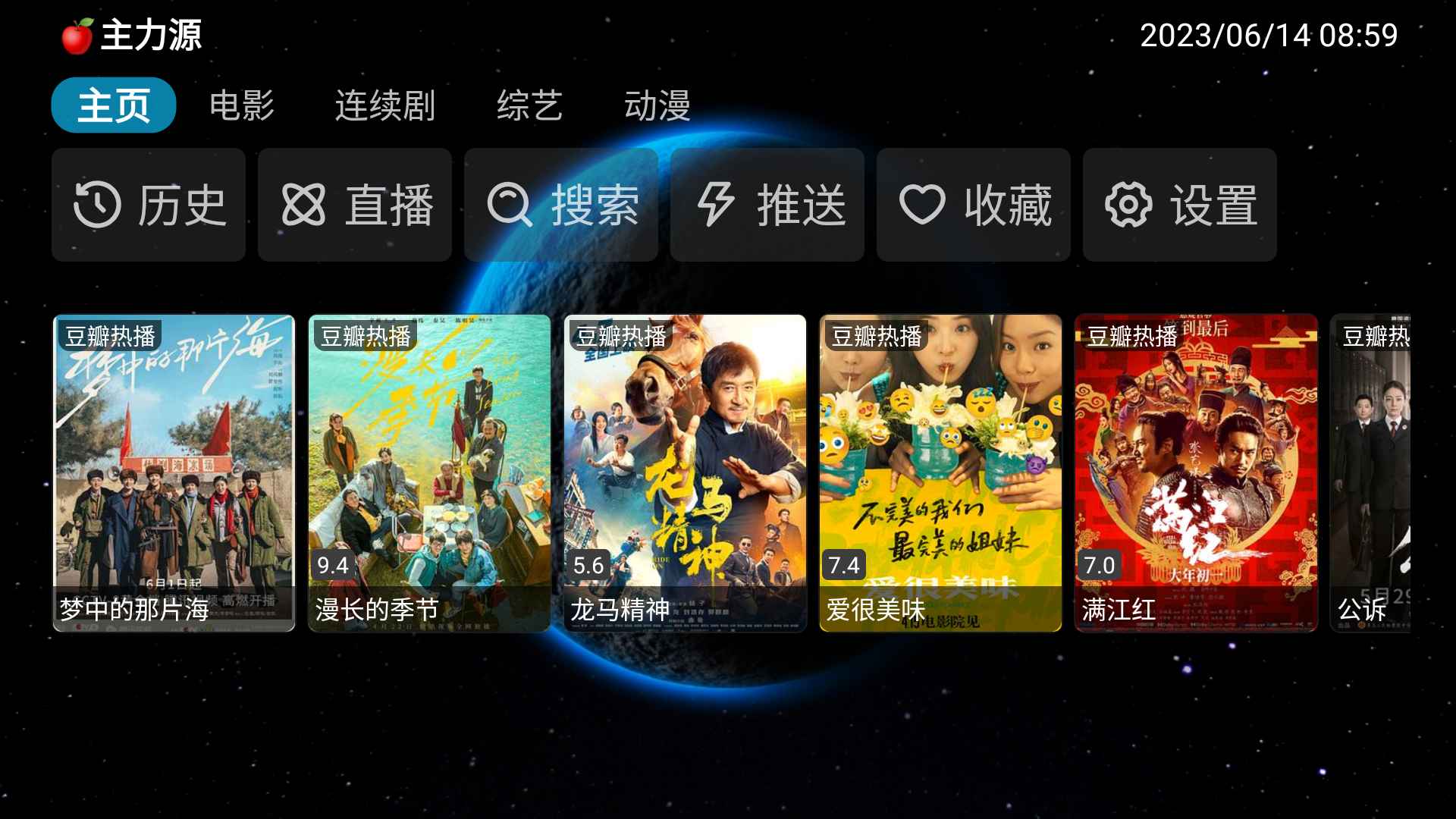This screenshot has height=819, width=1456.
Task: Tap the 主力源 source name
Action: click(151, 36)
